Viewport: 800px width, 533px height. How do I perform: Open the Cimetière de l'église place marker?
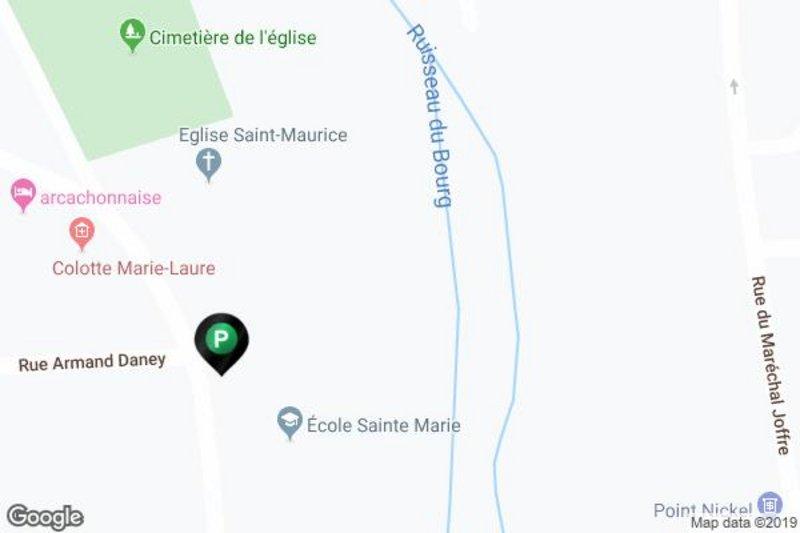click(x=131, y=37)
